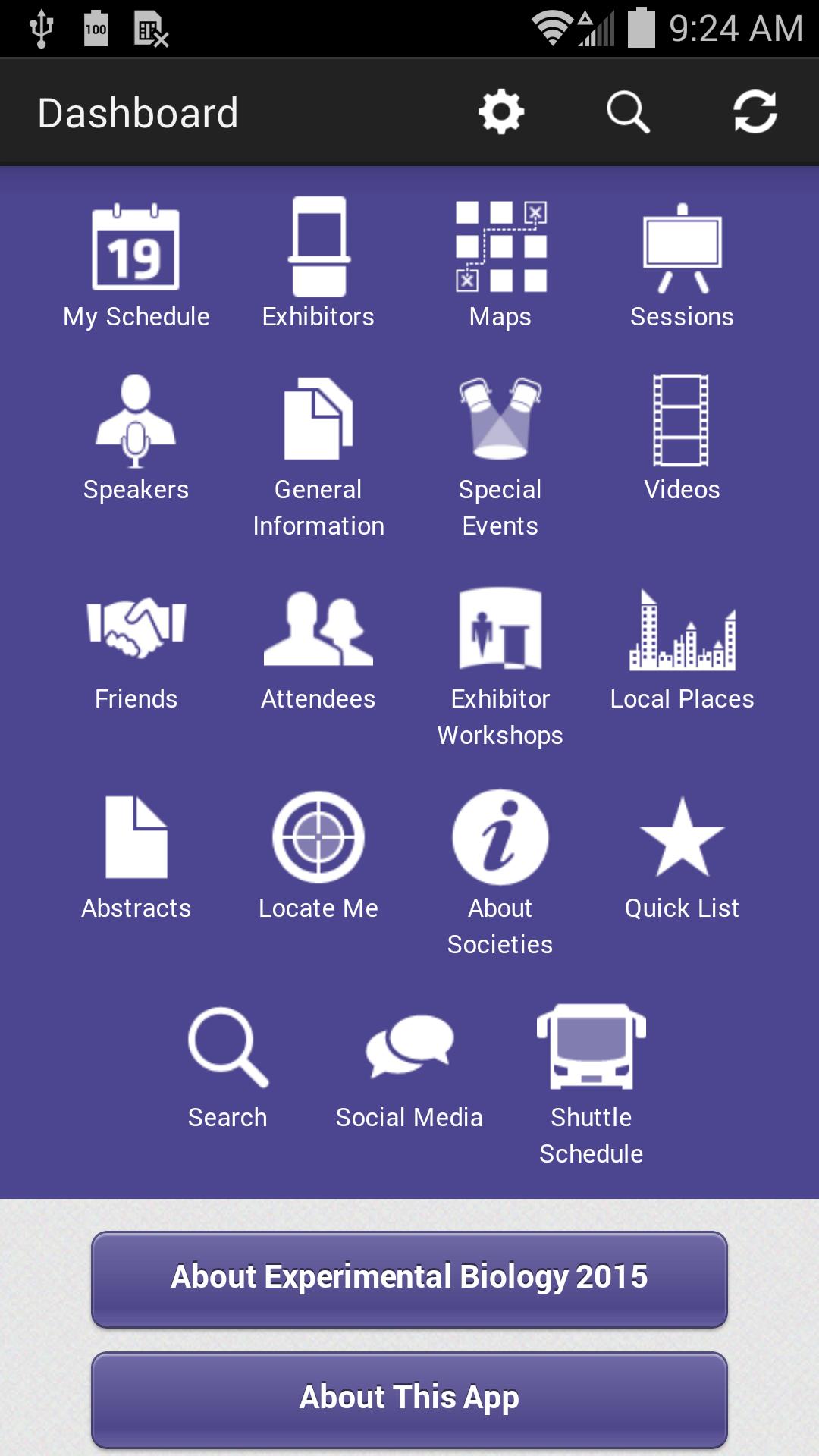Image resolution: width=819 pixels, height=1456 pixels.
Task: View Abstracts
Action: tap(136, 857)
